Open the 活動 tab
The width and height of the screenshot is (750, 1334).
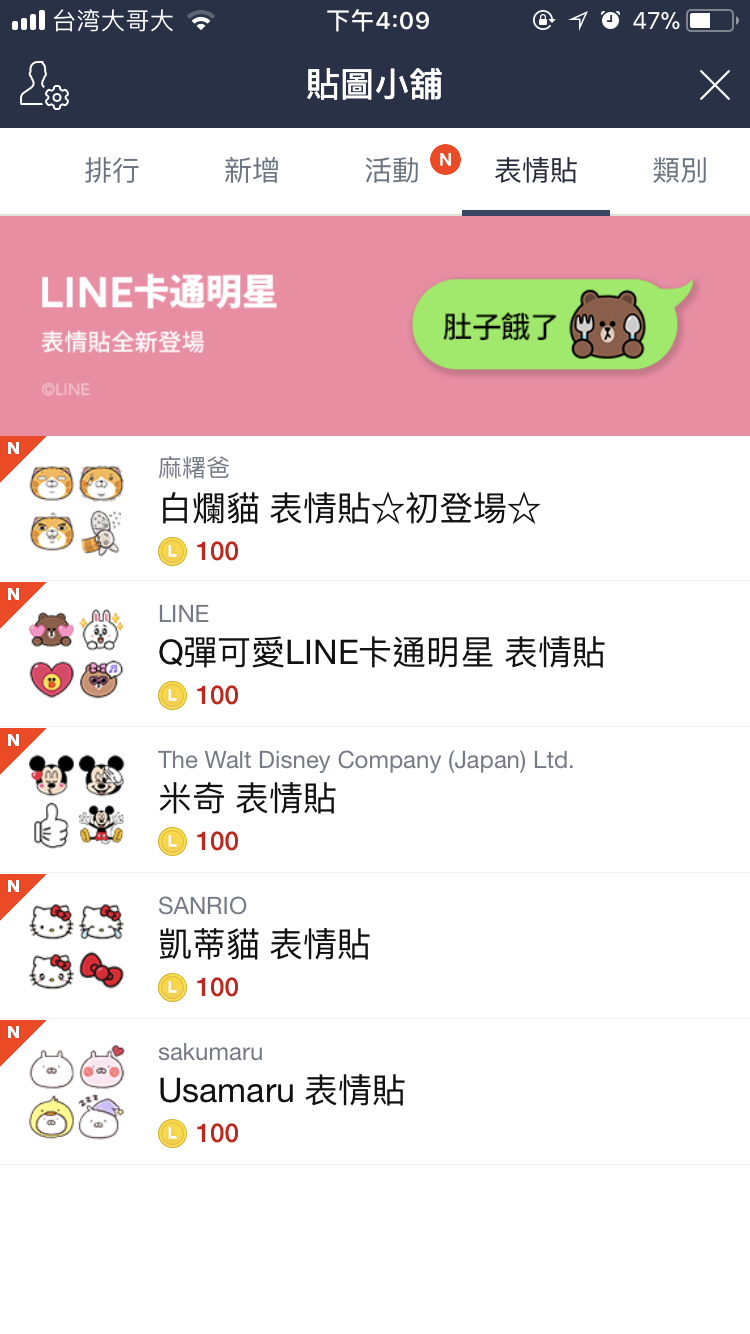392,171
